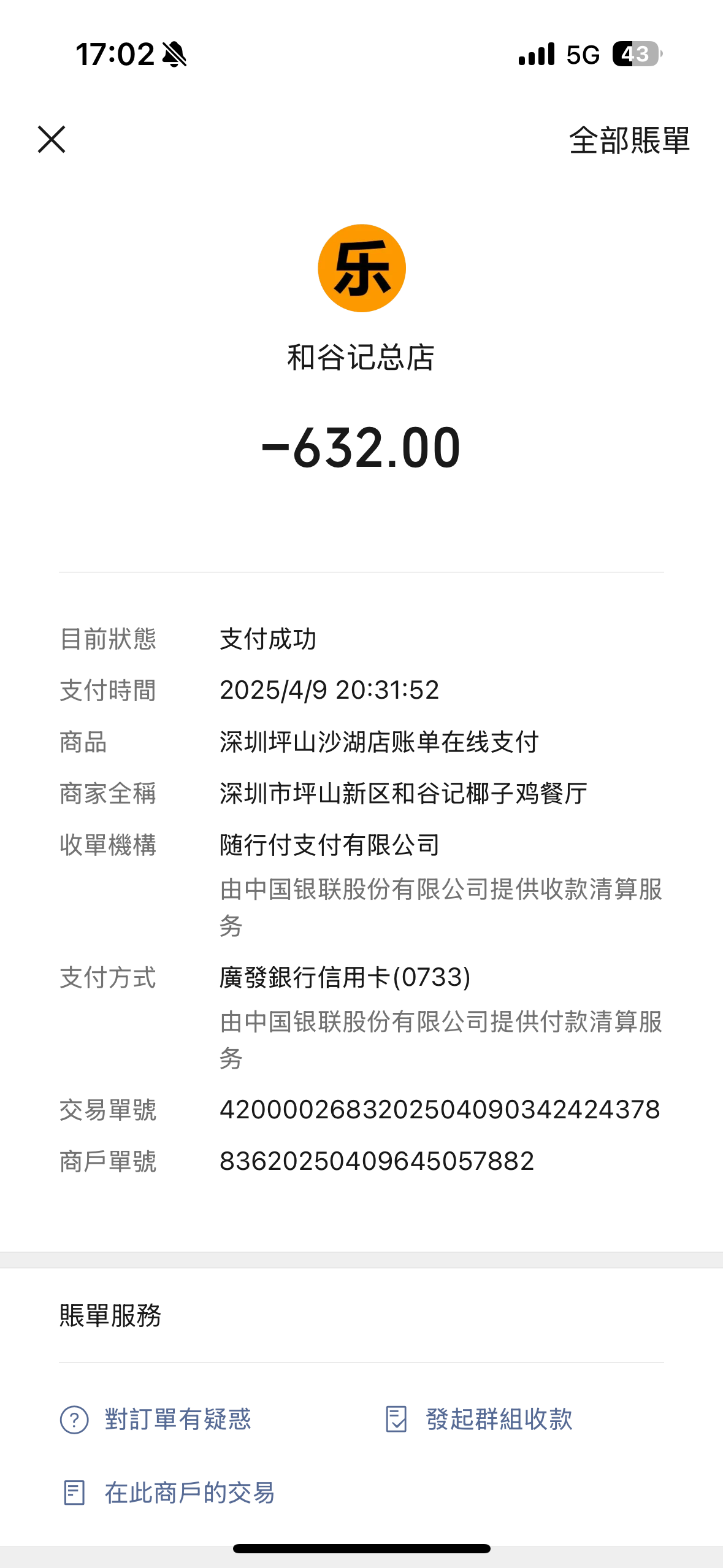View 在此商戶的交易 with this merchant
This screenshot has height=1568, width=723.
point(168,1493)
